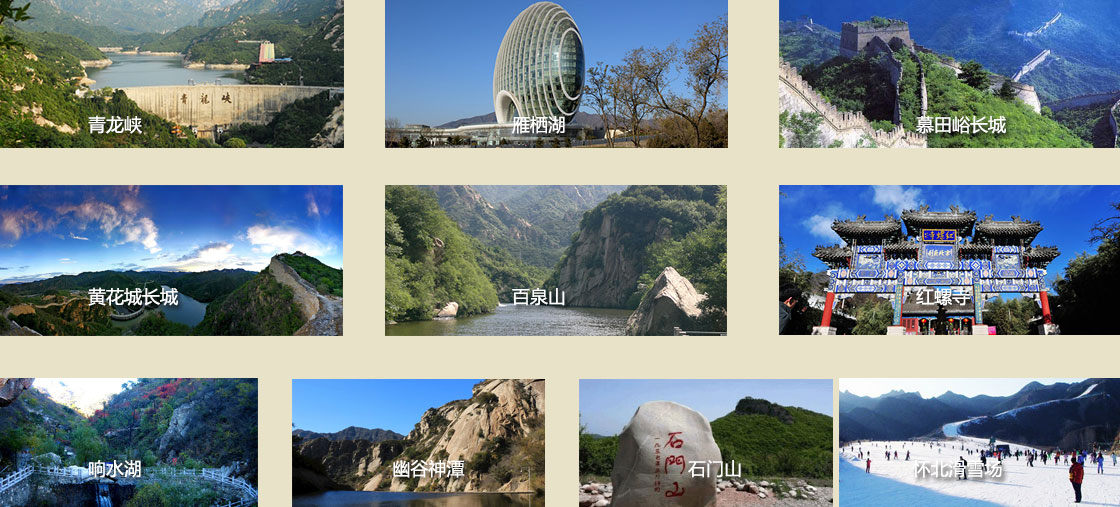View the 黄花城长城 attraction

tap(171, 260)
